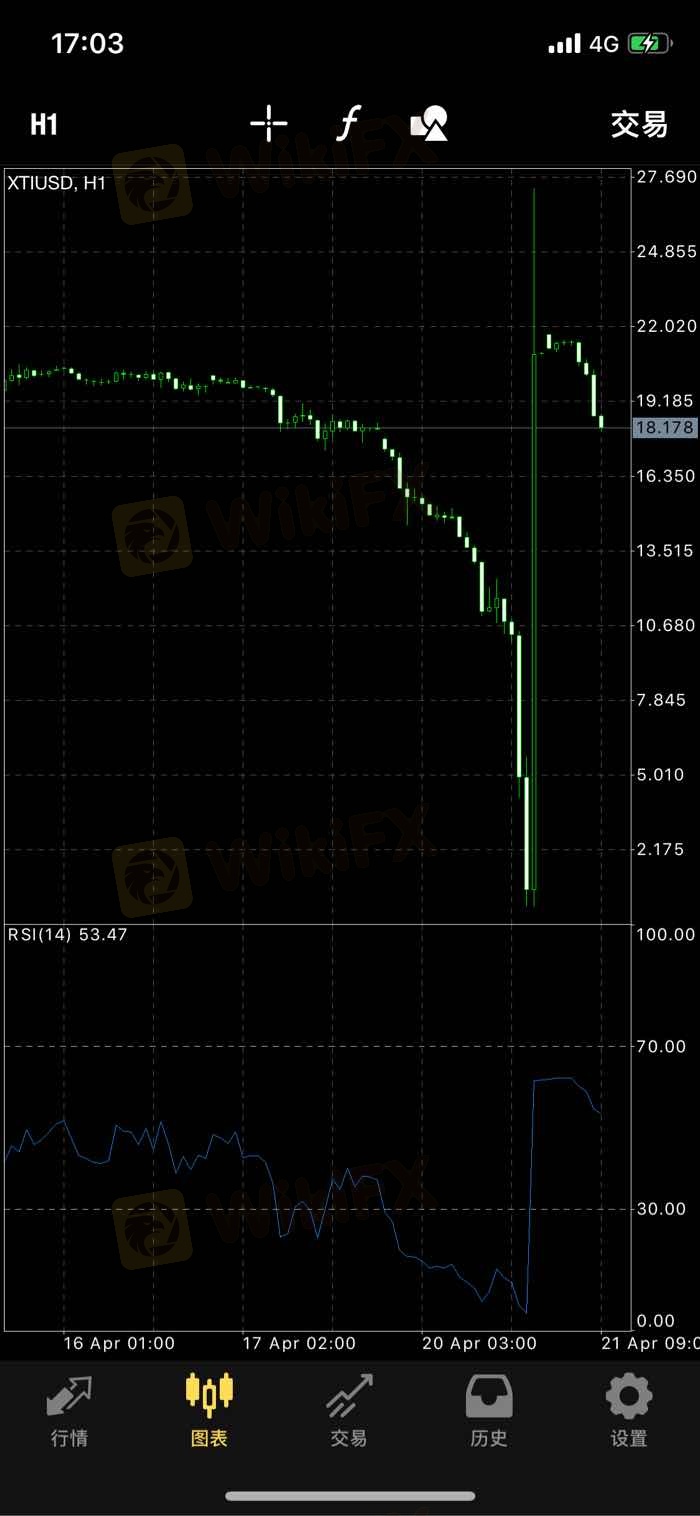Viewport: 700px width, 1516px height.
Task: Enable the crosshair tool
Action: pyautogui.click(x=268, y=124)
